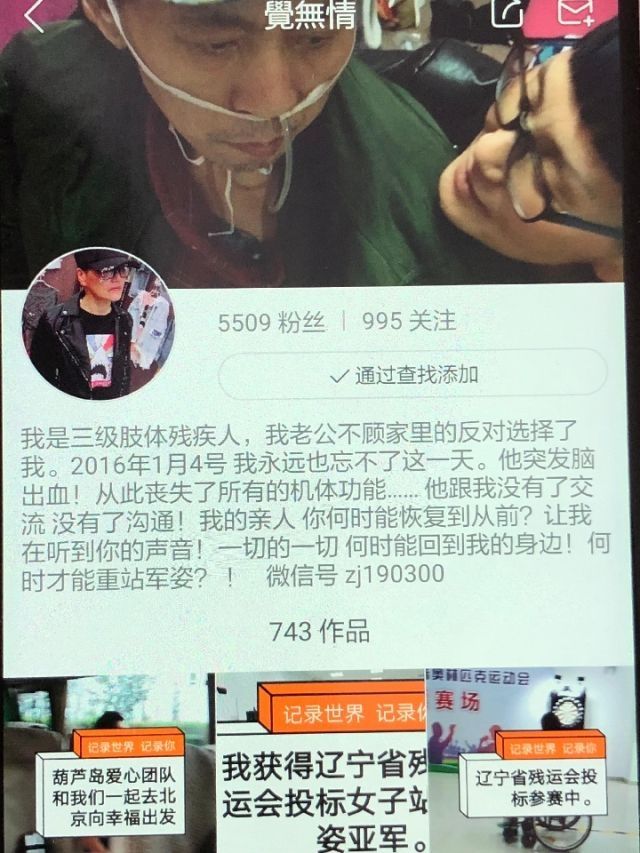The width and height of the screenshot is (640, 853).
Task: Tap the 通过查找添加 button
Action: coord(413,375)
